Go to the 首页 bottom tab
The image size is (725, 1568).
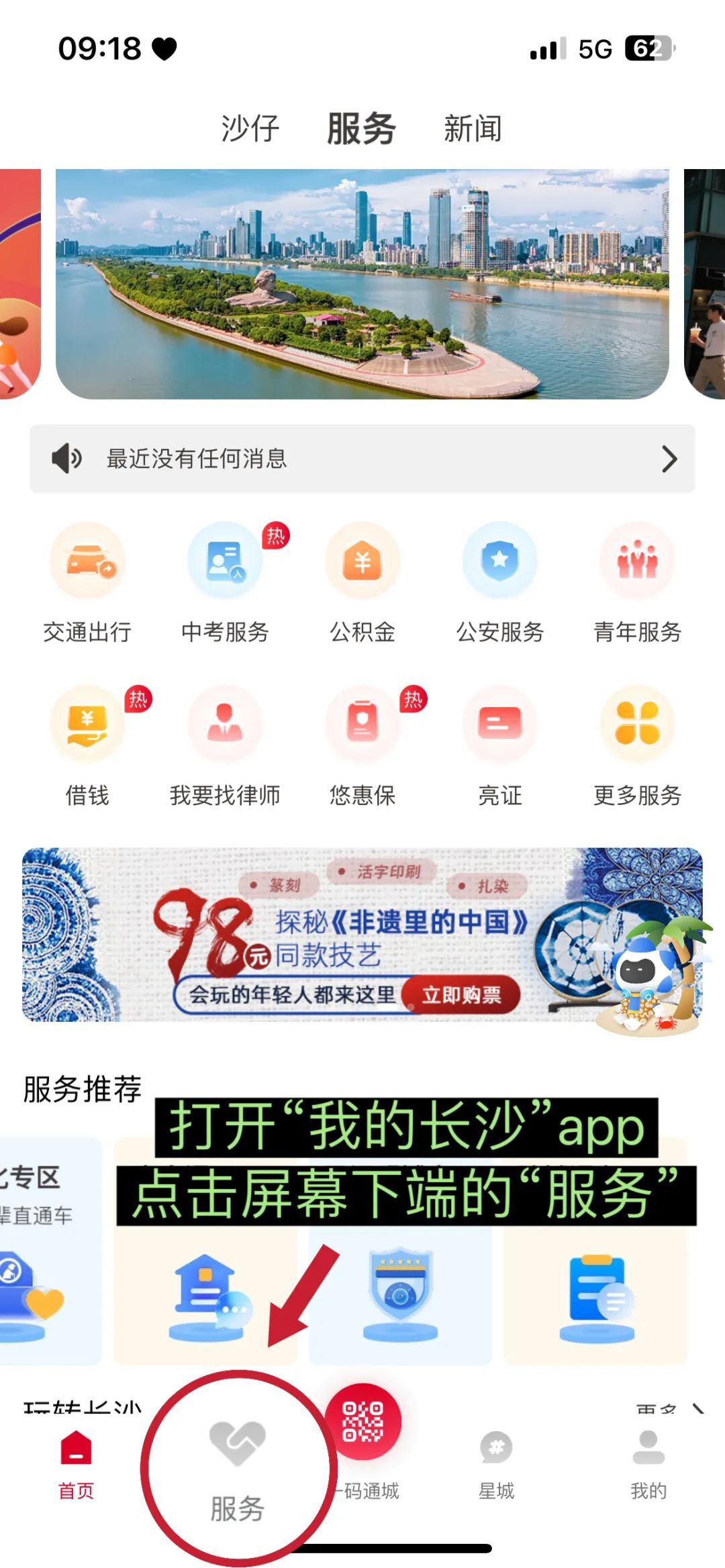click(76, 1464)
